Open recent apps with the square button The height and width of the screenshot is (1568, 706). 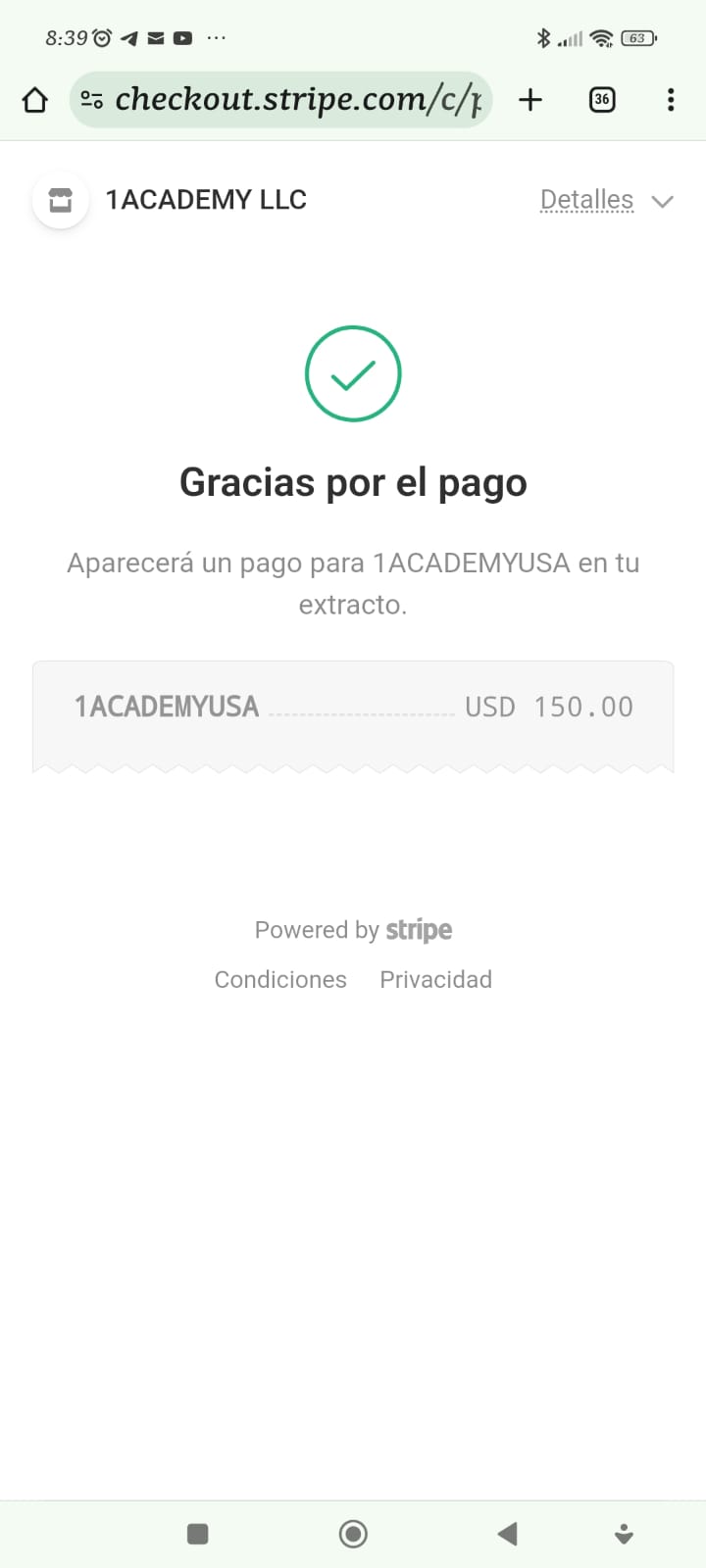tap(197, 1534)
